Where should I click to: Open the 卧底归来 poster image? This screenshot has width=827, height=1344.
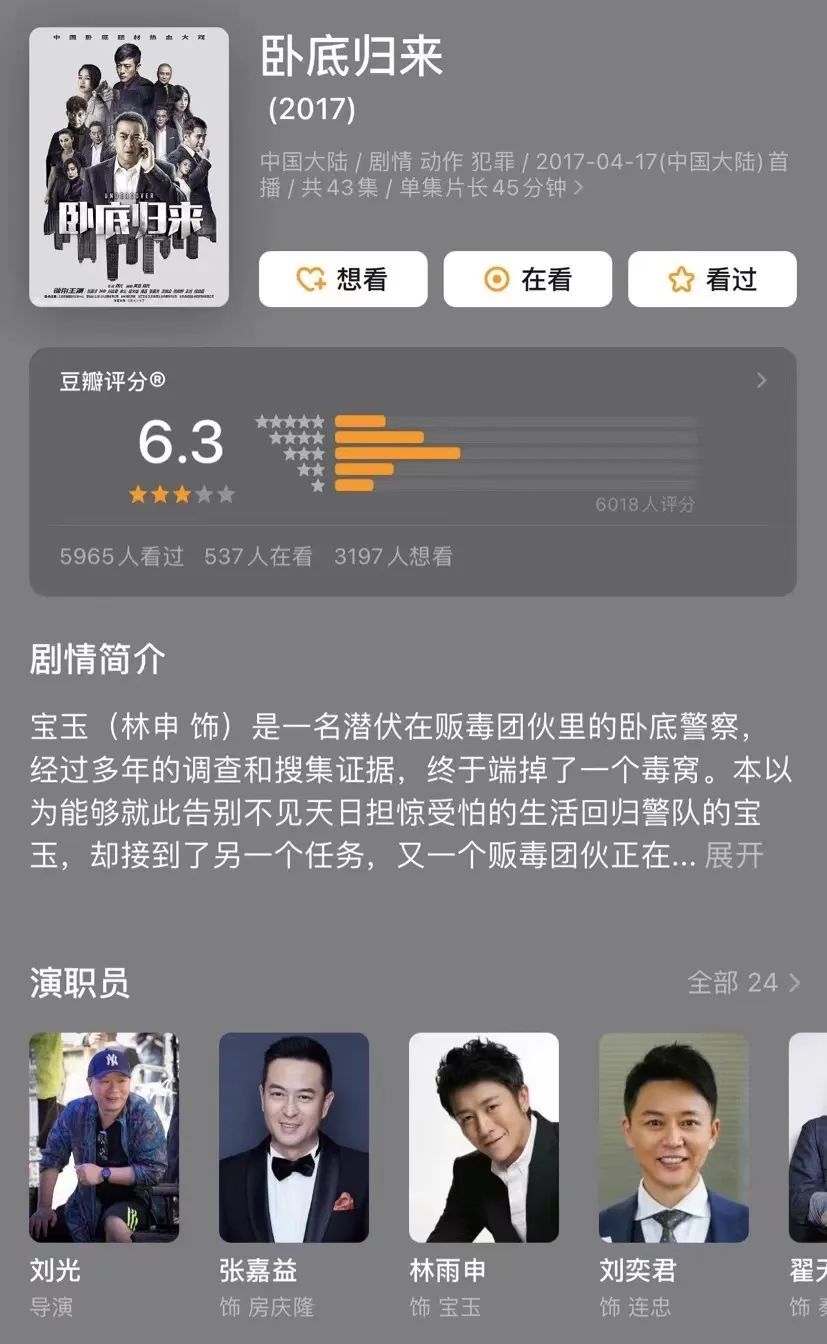point(129,167)
